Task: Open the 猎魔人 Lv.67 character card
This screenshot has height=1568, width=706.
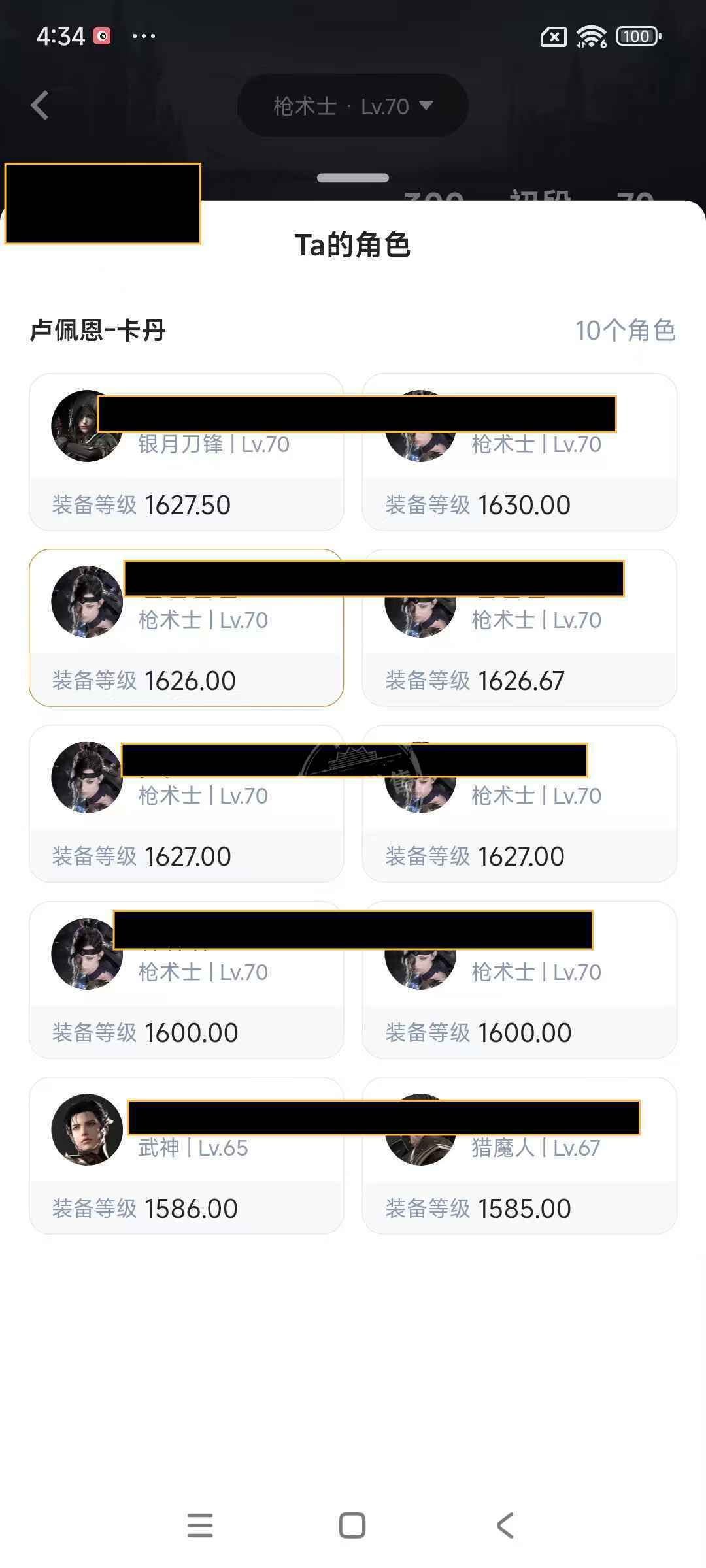Action: tap(519, 1155)
